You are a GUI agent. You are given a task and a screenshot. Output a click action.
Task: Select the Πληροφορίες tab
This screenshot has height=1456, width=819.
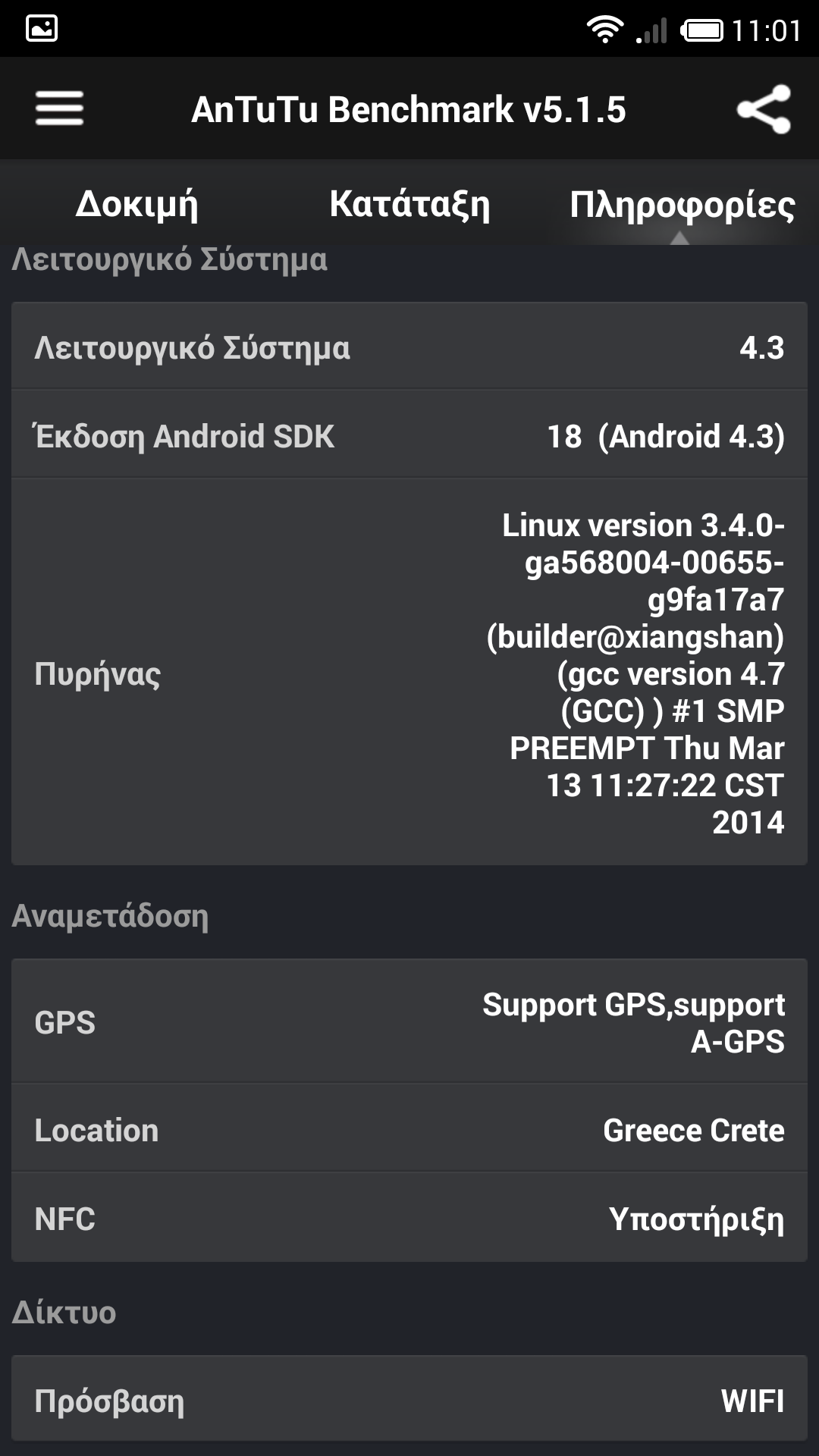coord(682,205)
